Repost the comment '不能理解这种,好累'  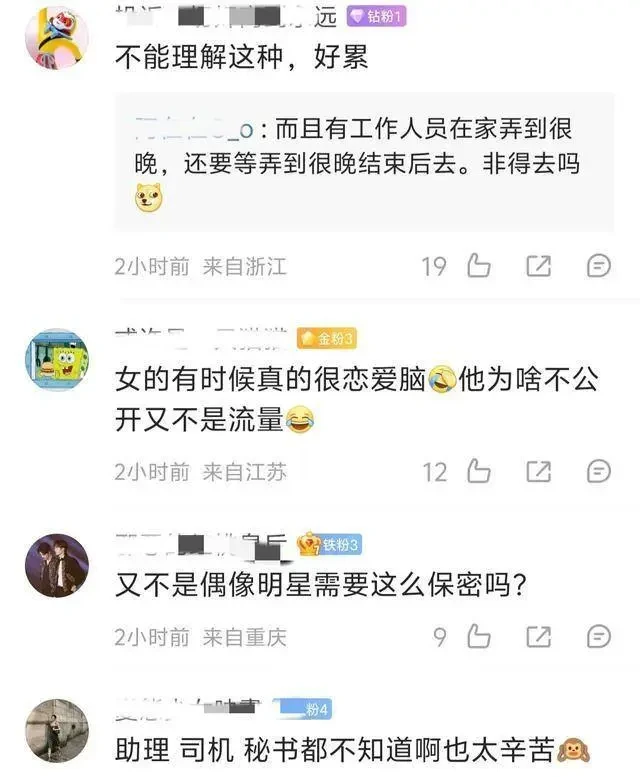coord(538,266)
